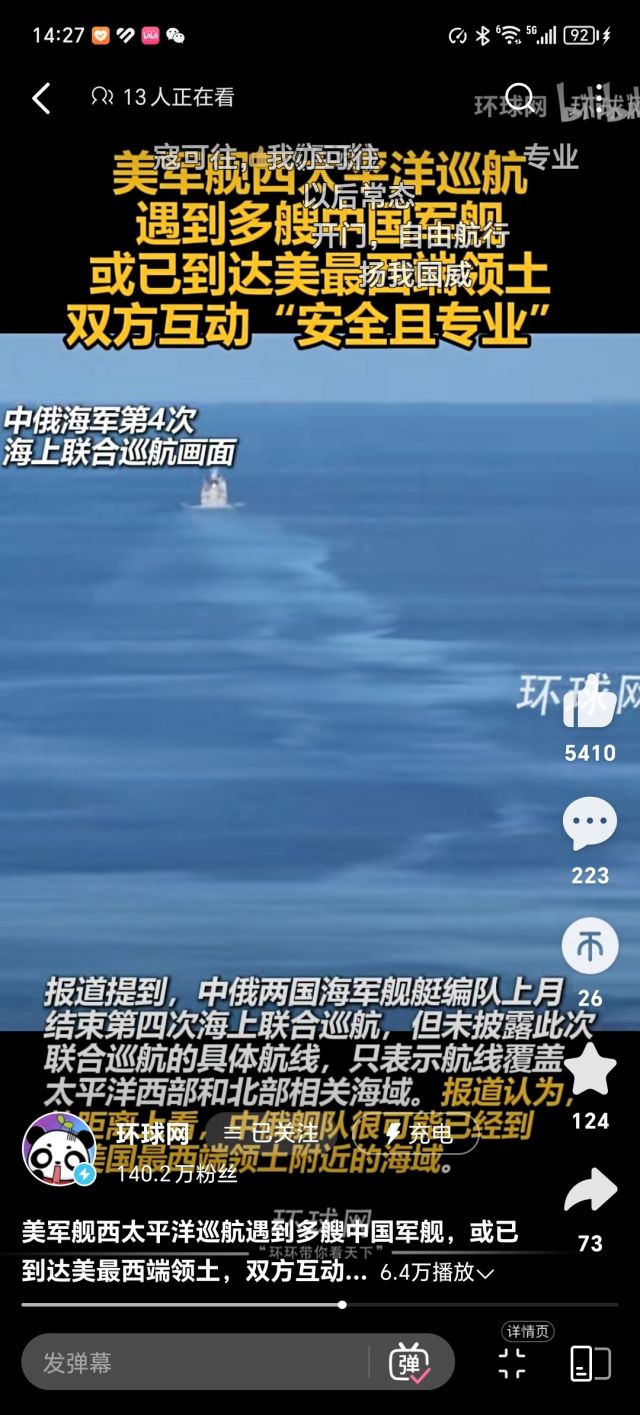
Task: Toggle the danmaku 弹 switch
Action: tap(408, 1362)
